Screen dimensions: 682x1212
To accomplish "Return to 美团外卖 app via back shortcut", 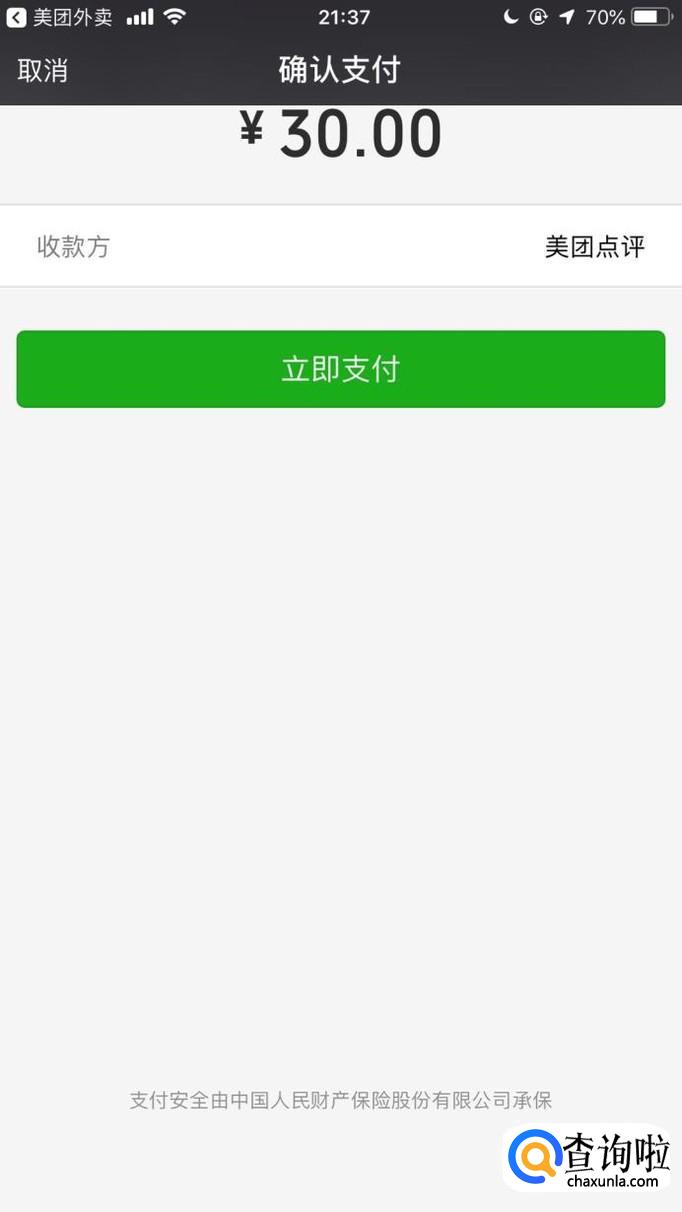I will (x=58, y=17).
